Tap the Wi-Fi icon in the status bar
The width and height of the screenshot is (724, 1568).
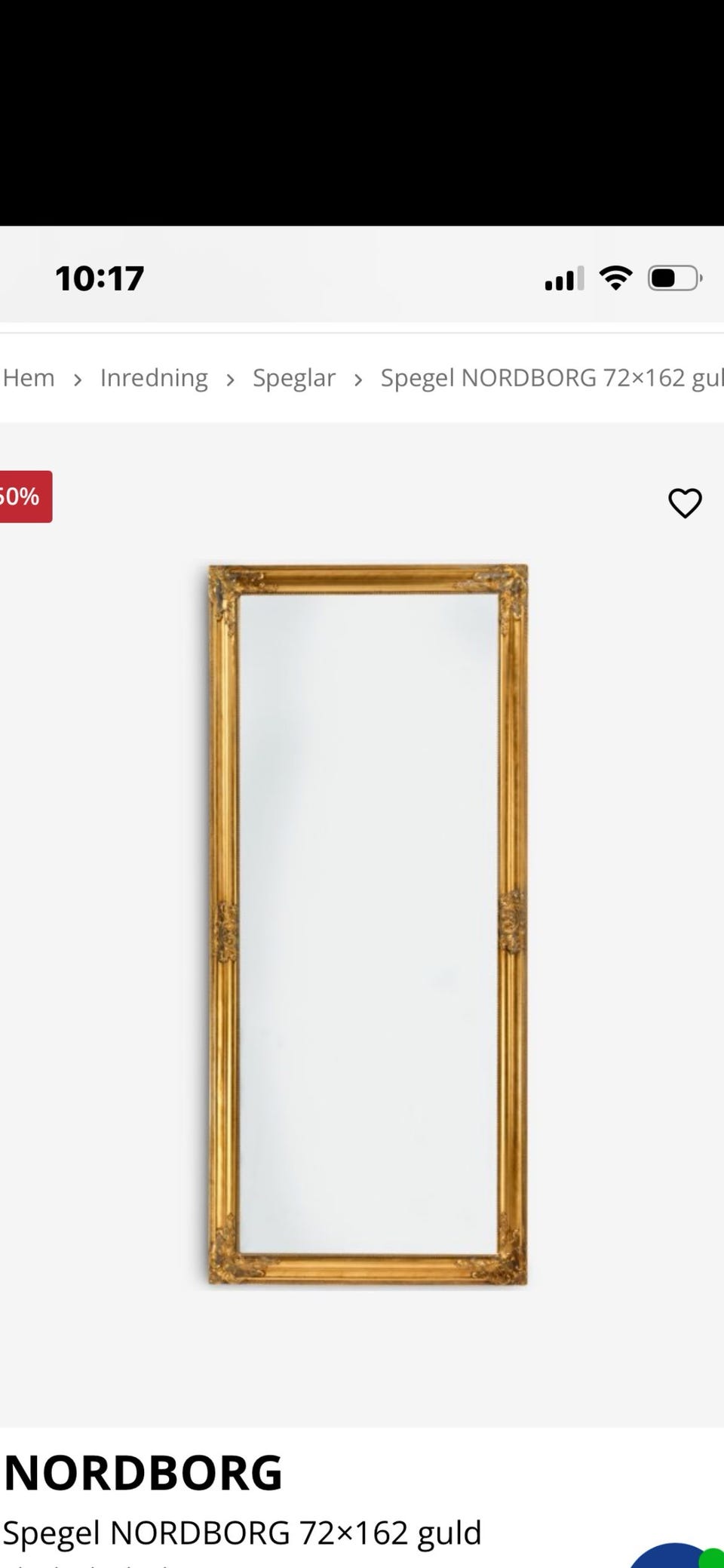[616, 278]
